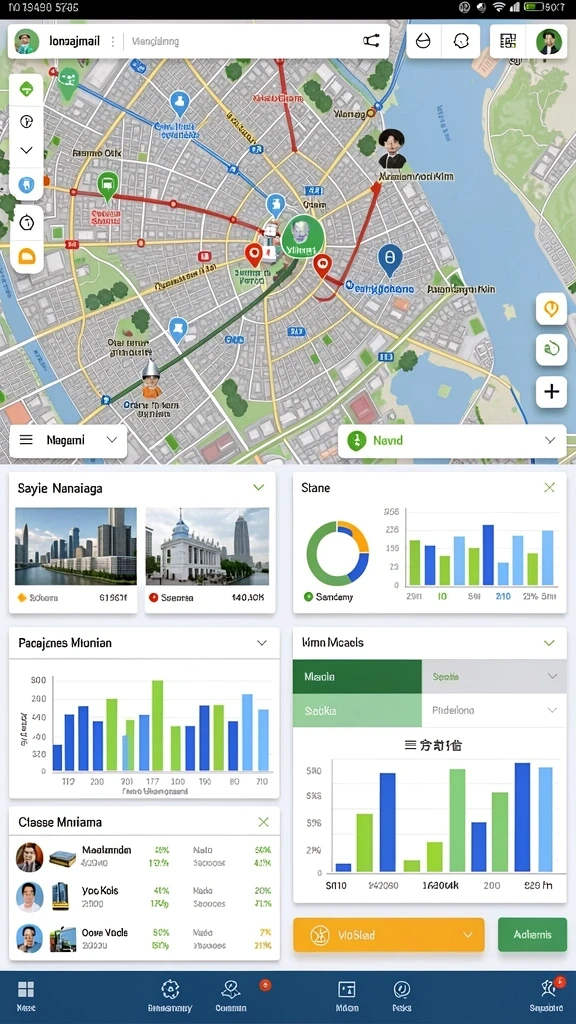Close the Stane chart card
576x1024 pixels.
[549, 488]
